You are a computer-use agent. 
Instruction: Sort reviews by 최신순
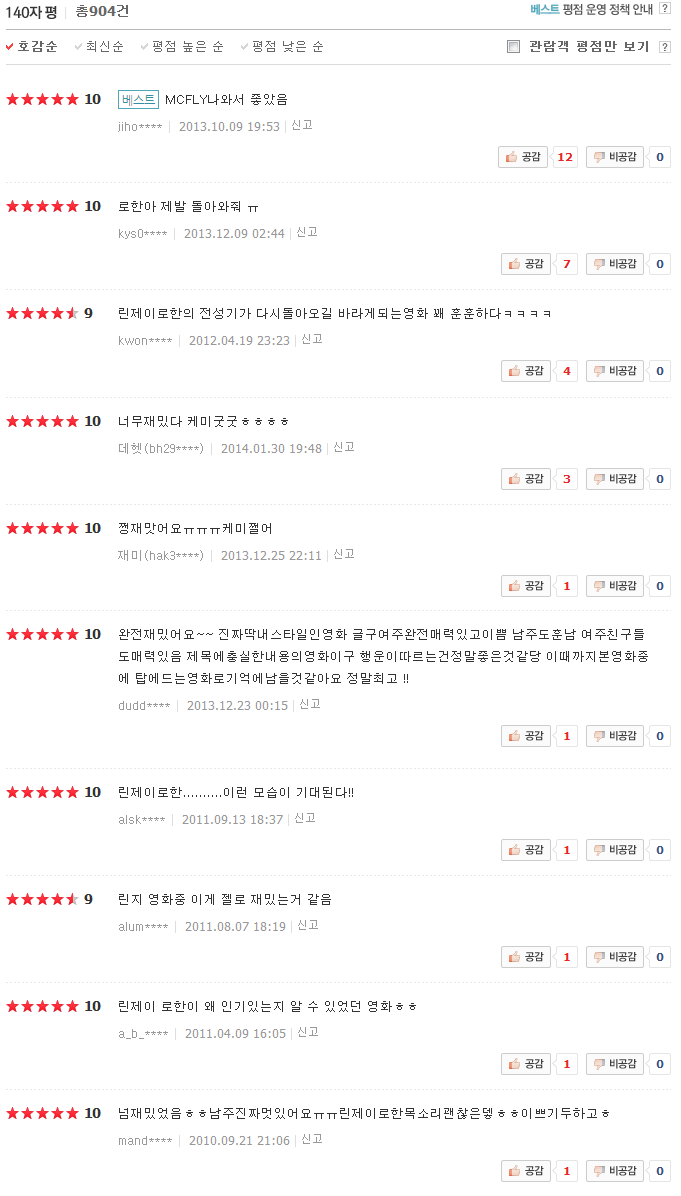coord(104,47)
